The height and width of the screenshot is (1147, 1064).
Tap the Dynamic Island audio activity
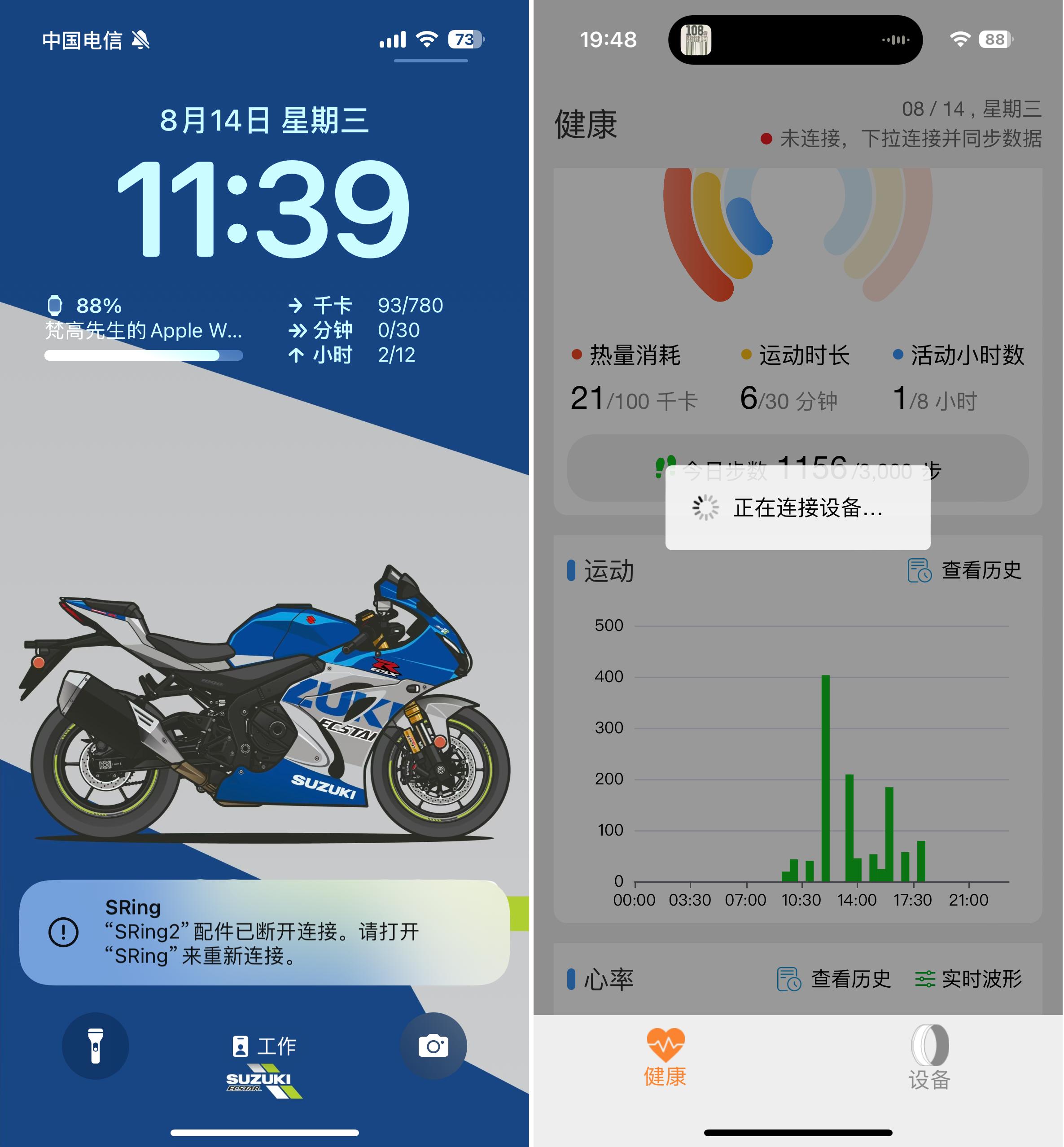795,40
